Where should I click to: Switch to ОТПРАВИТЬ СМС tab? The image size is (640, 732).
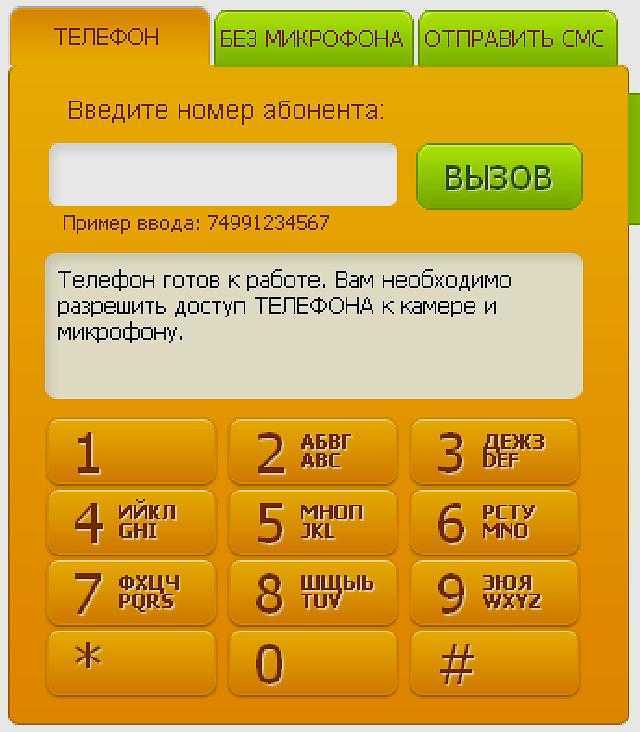click(x=514, y=39)
